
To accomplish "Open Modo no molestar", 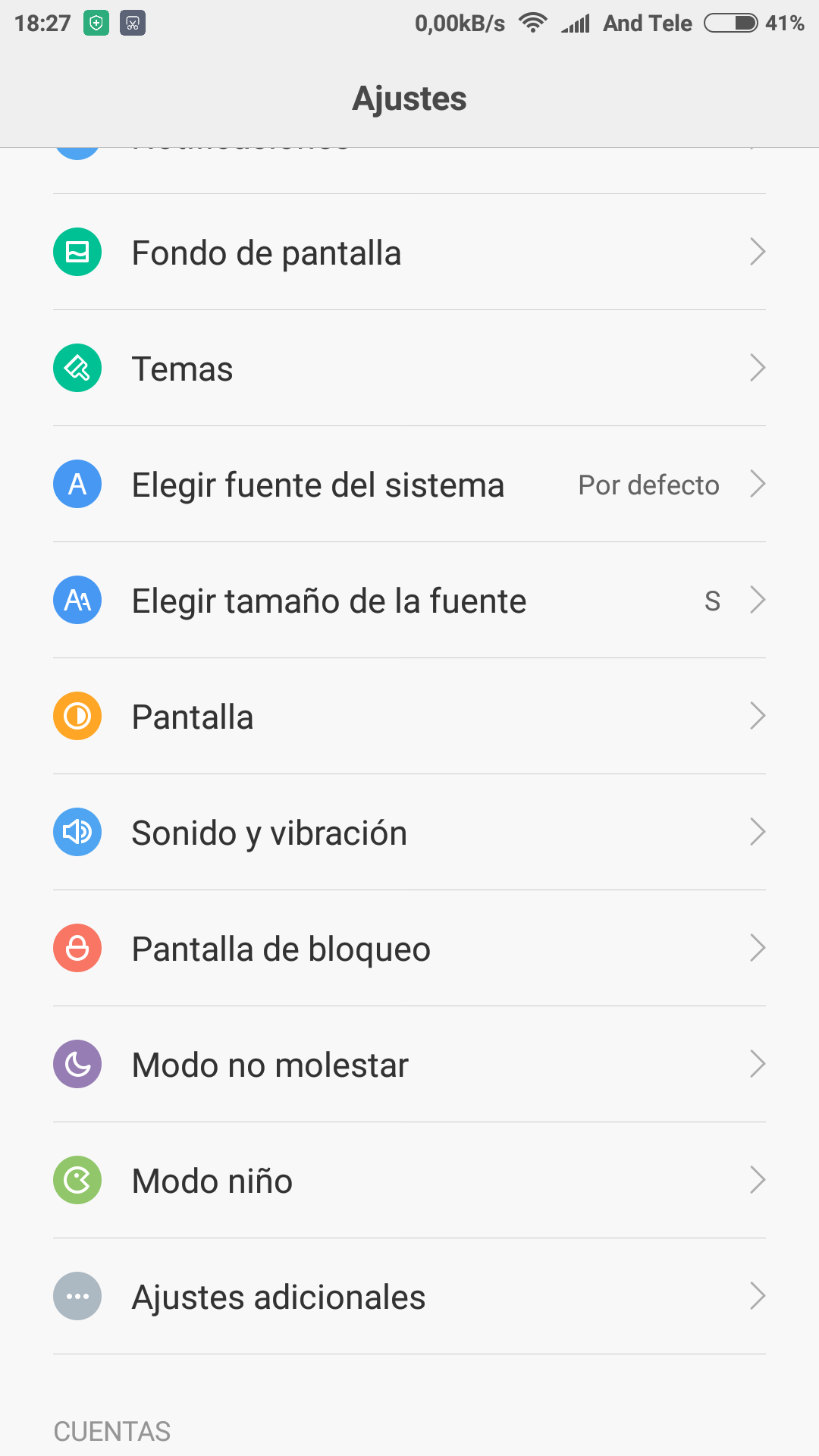I will 409,1064.
